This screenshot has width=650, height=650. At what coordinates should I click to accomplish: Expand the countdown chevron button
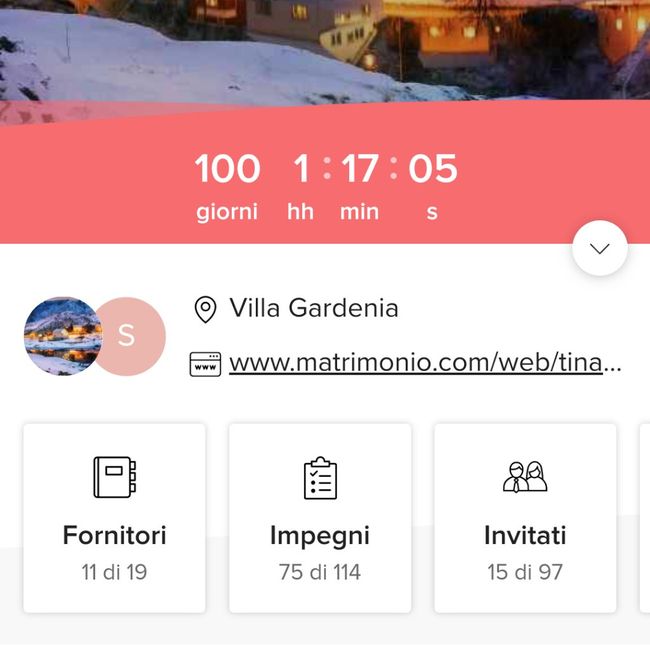(600, 249)
